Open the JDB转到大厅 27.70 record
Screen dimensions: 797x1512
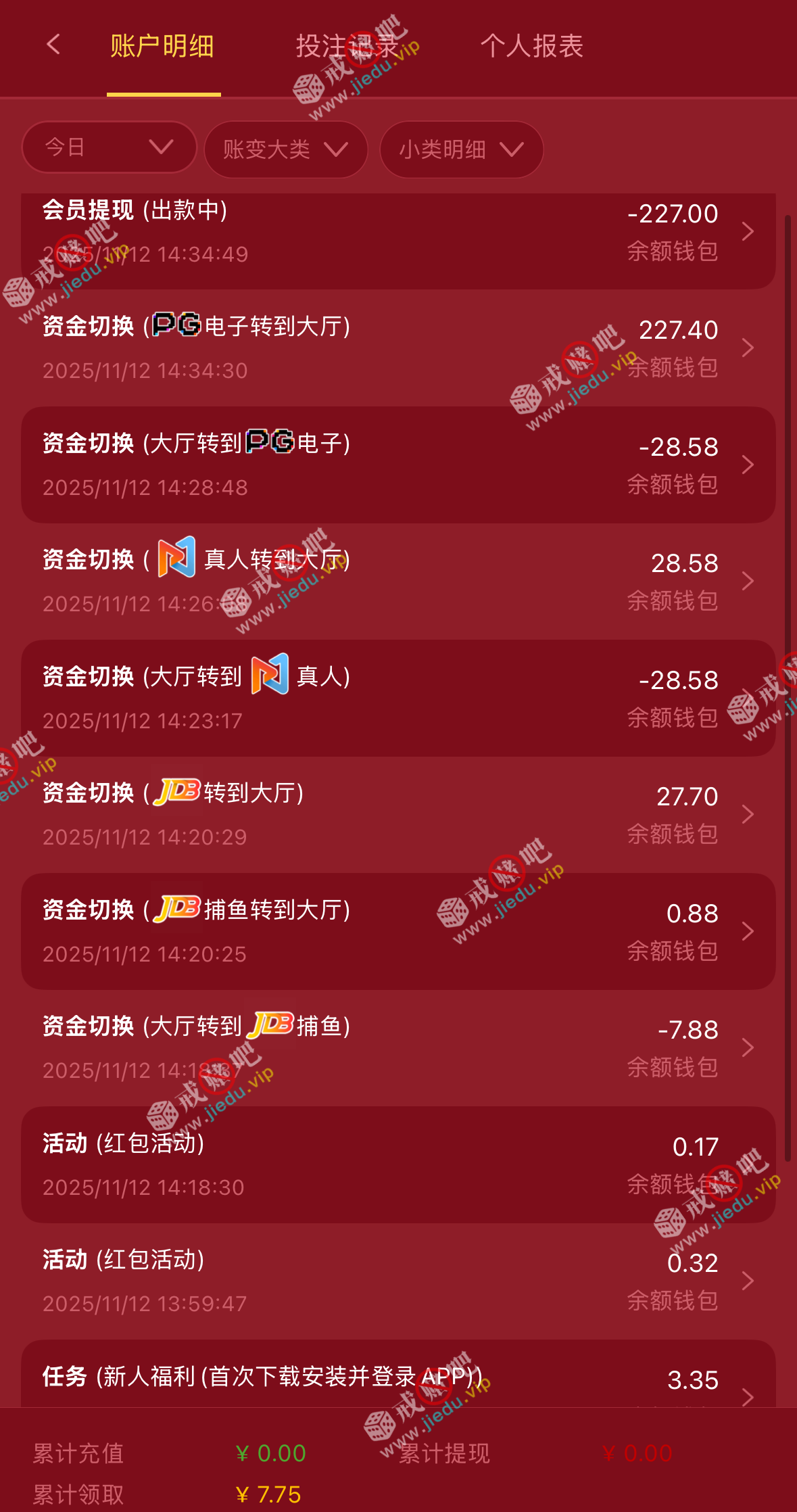point(397,815)
